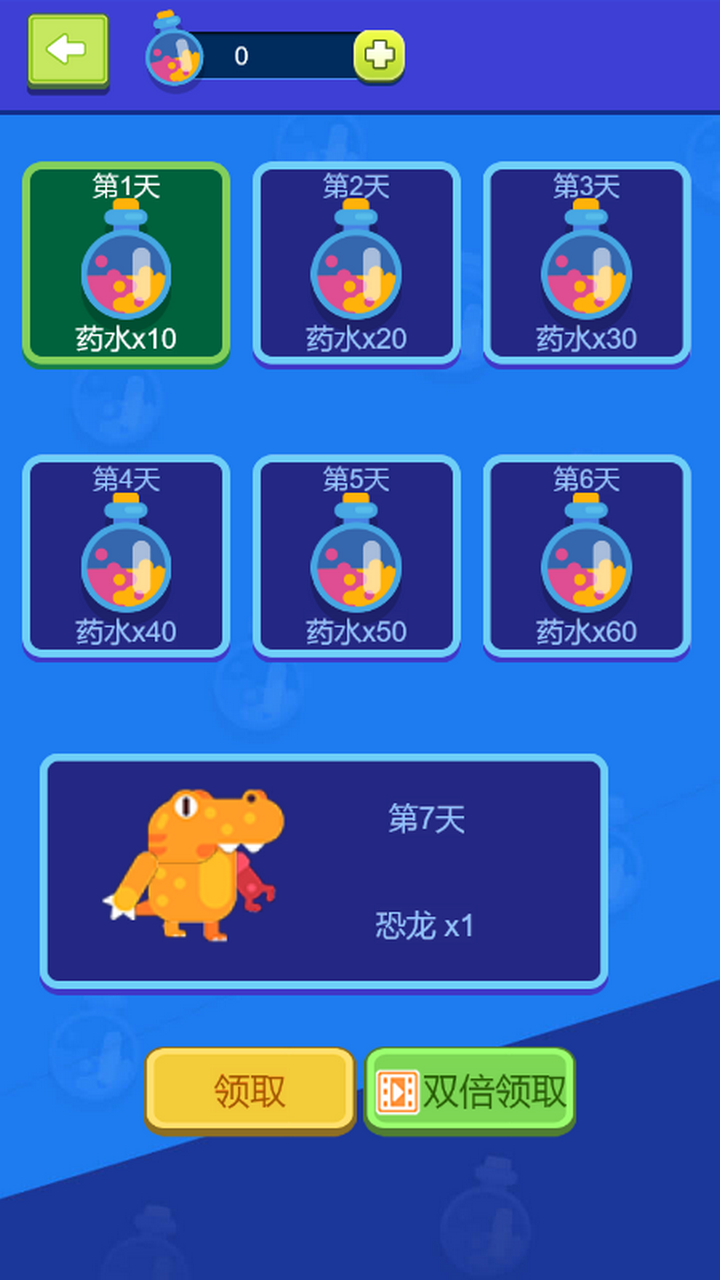Screen dimensions: 720x1280
Task: Click the 药水x10 label on day one
Action: click(x=125, y=340)
